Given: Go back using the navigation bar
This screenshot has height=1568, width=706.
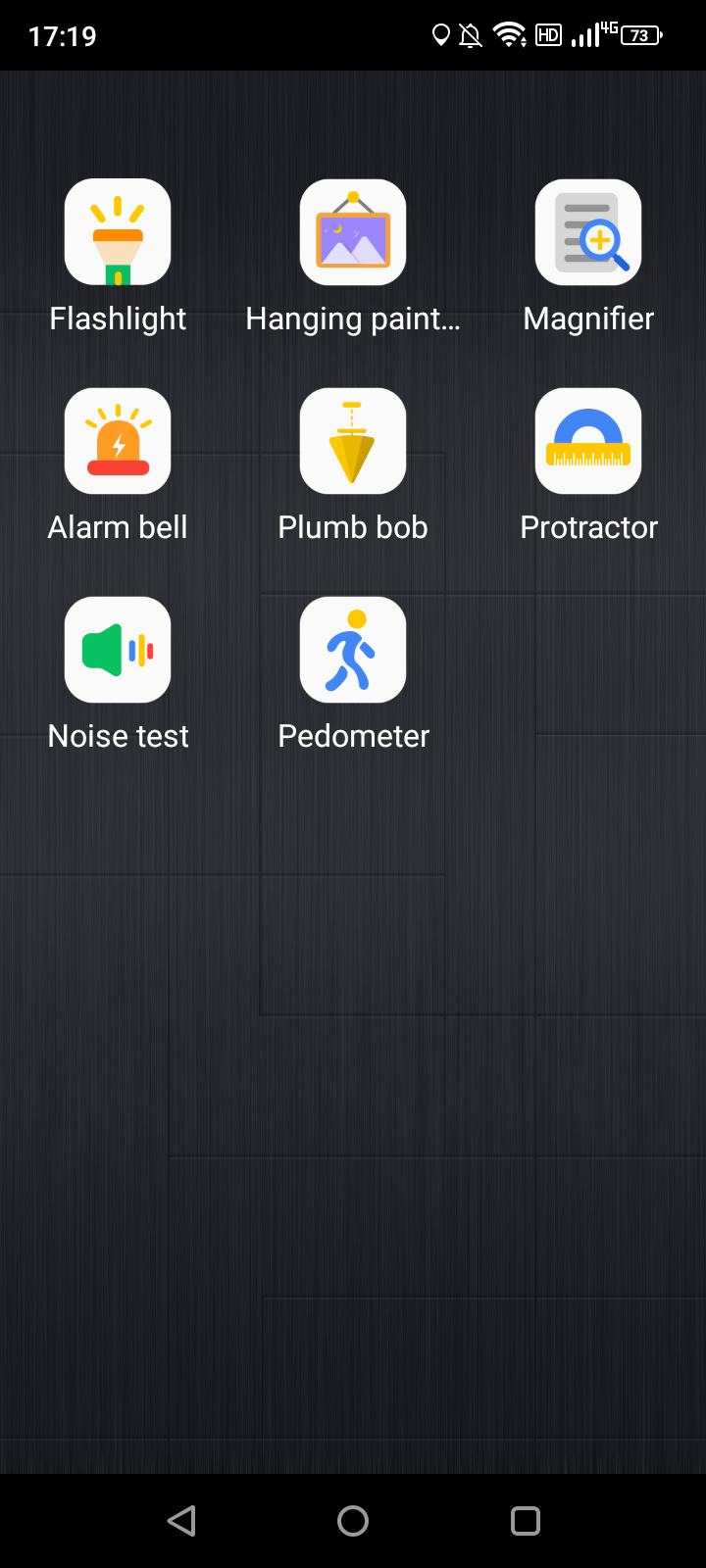Looking at the screenshot, I should pyautogui.click(x=181, y=1521).
